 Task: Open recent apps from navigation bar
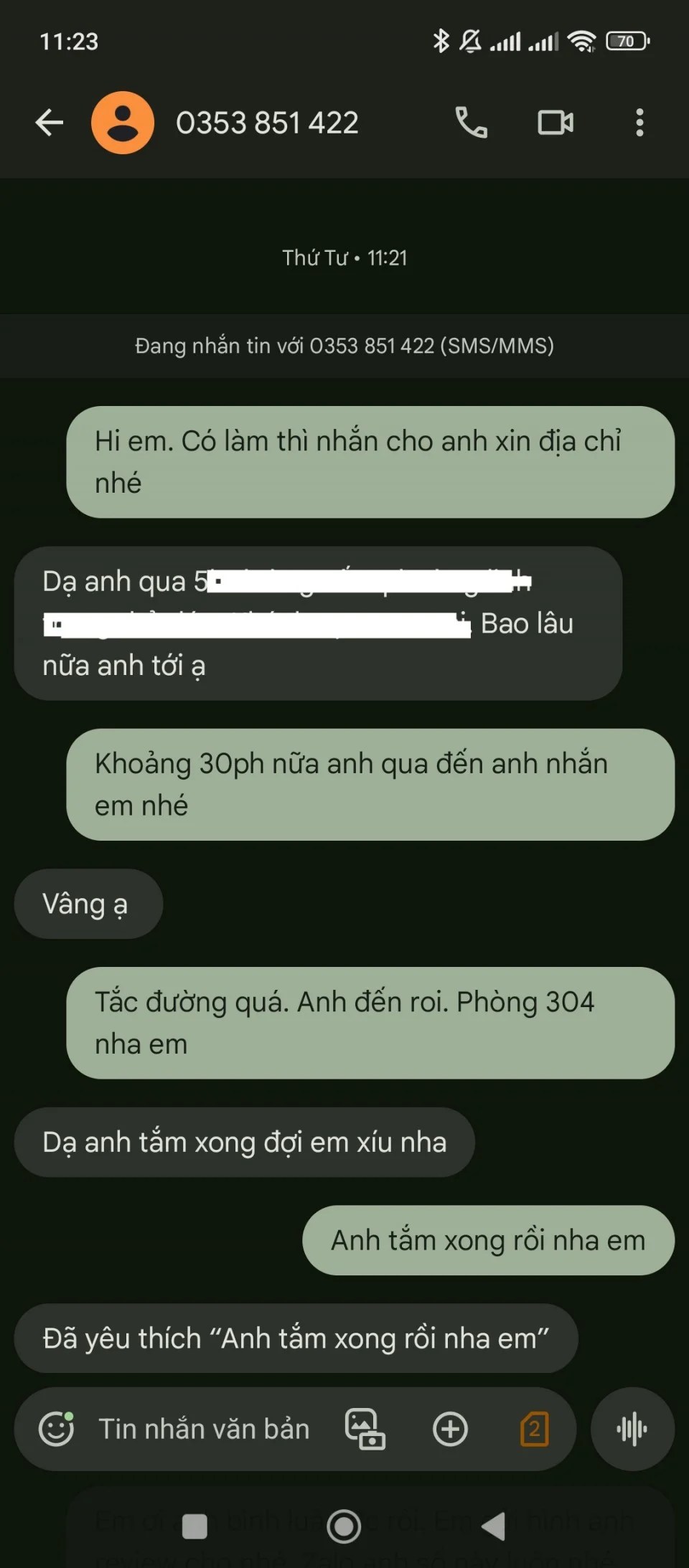coord(194,1526)
